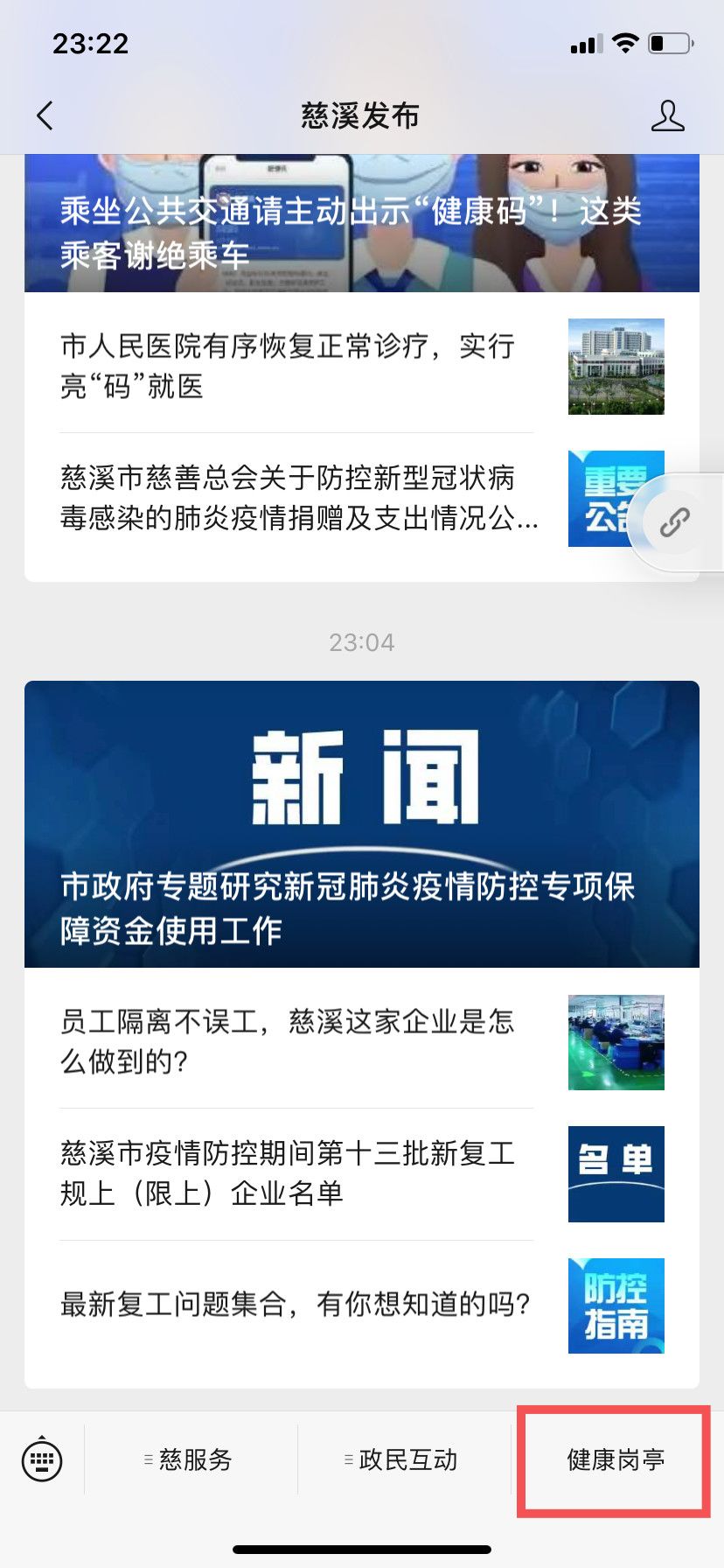Open the 新闻 headline about 保障资金

point(362,824)
